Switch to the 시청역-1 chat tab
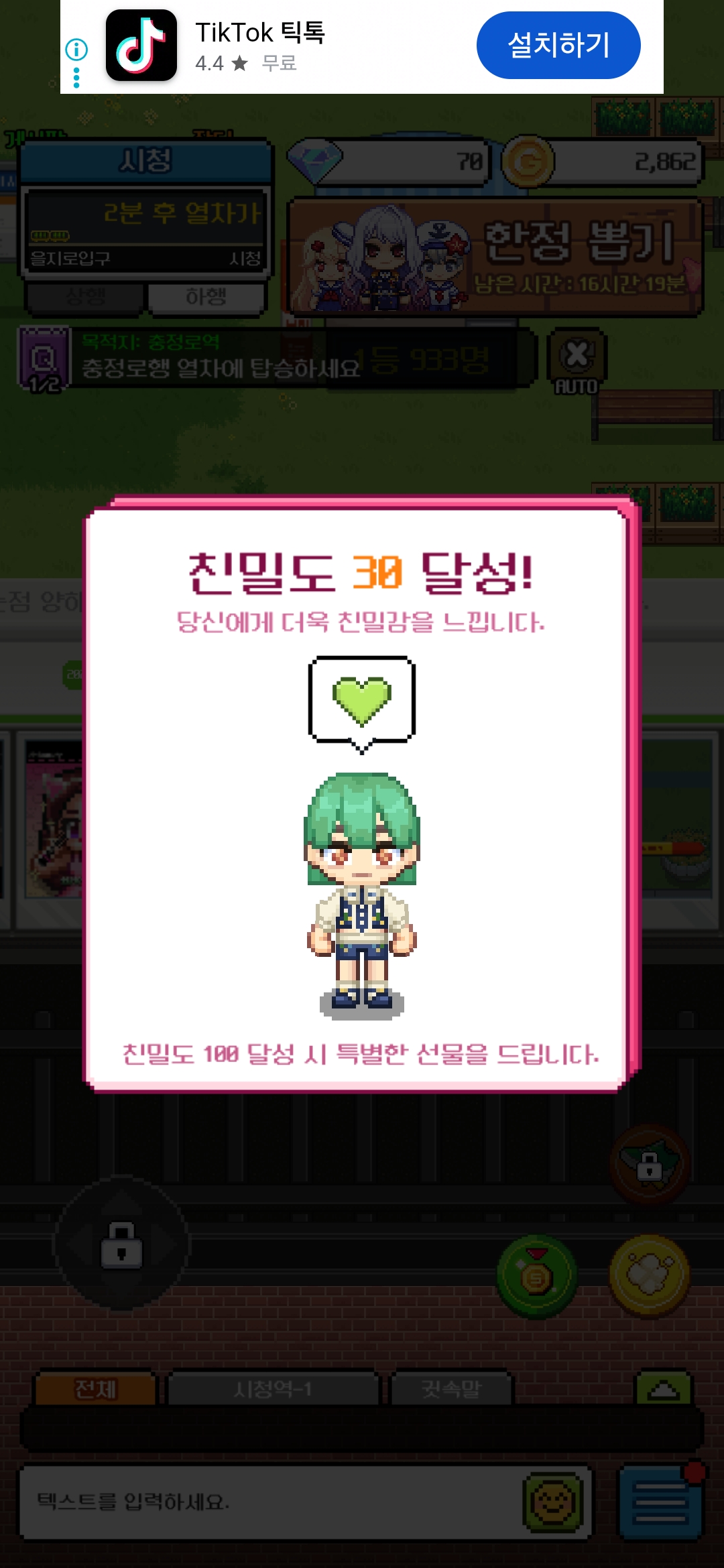 (x=273, y=1388)
